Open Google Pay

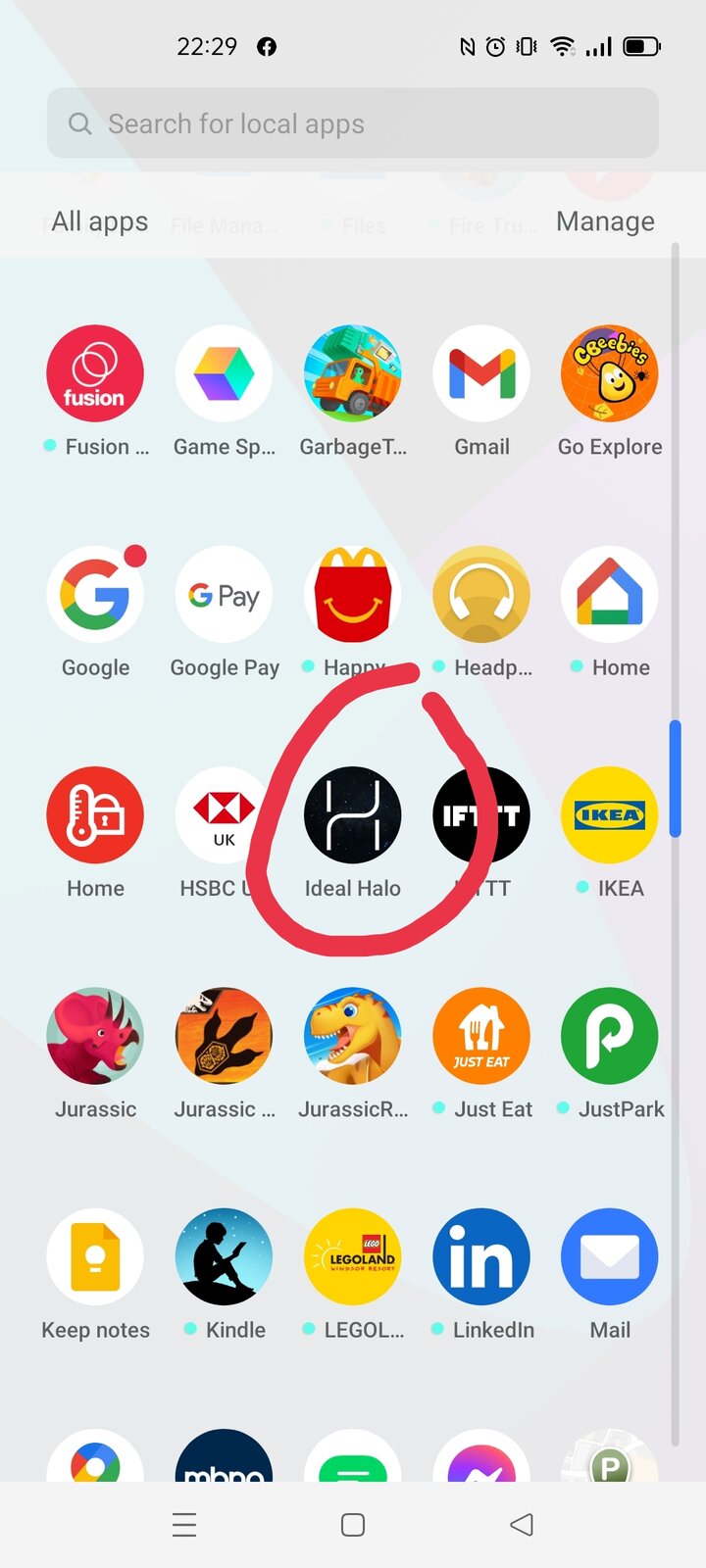click(225, 595)
